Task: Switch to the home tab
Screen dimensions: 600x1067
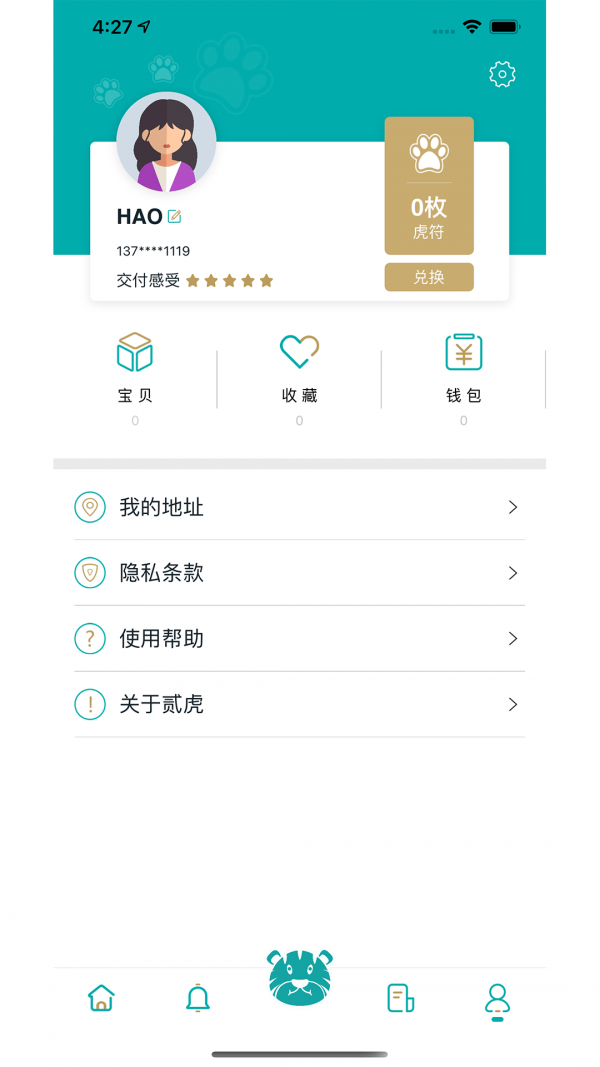Action: [x=101, y=998]
